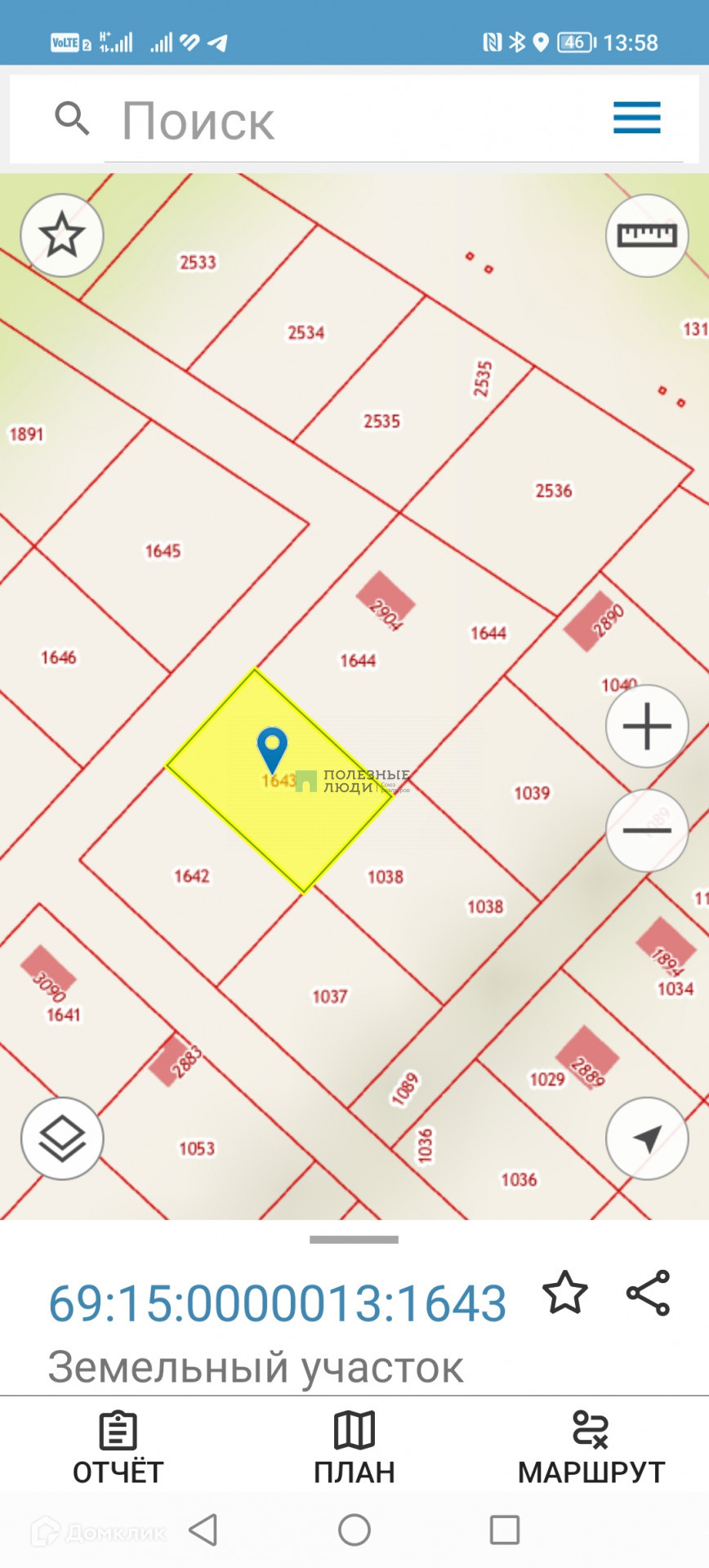Open the map layers selector

tap(62, 1138)
